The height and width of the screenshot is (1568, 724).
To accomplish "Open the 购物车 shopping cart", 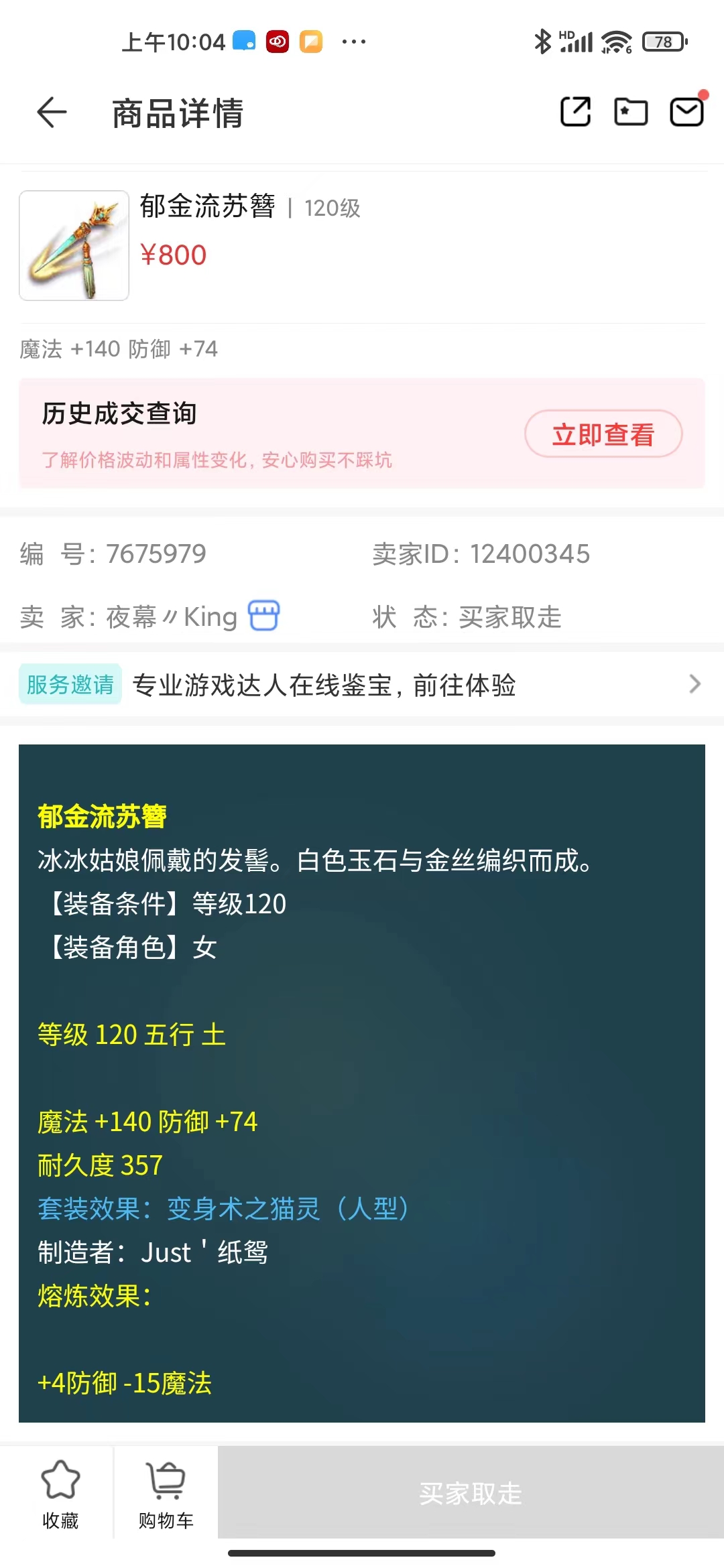I will point(166,1492).
